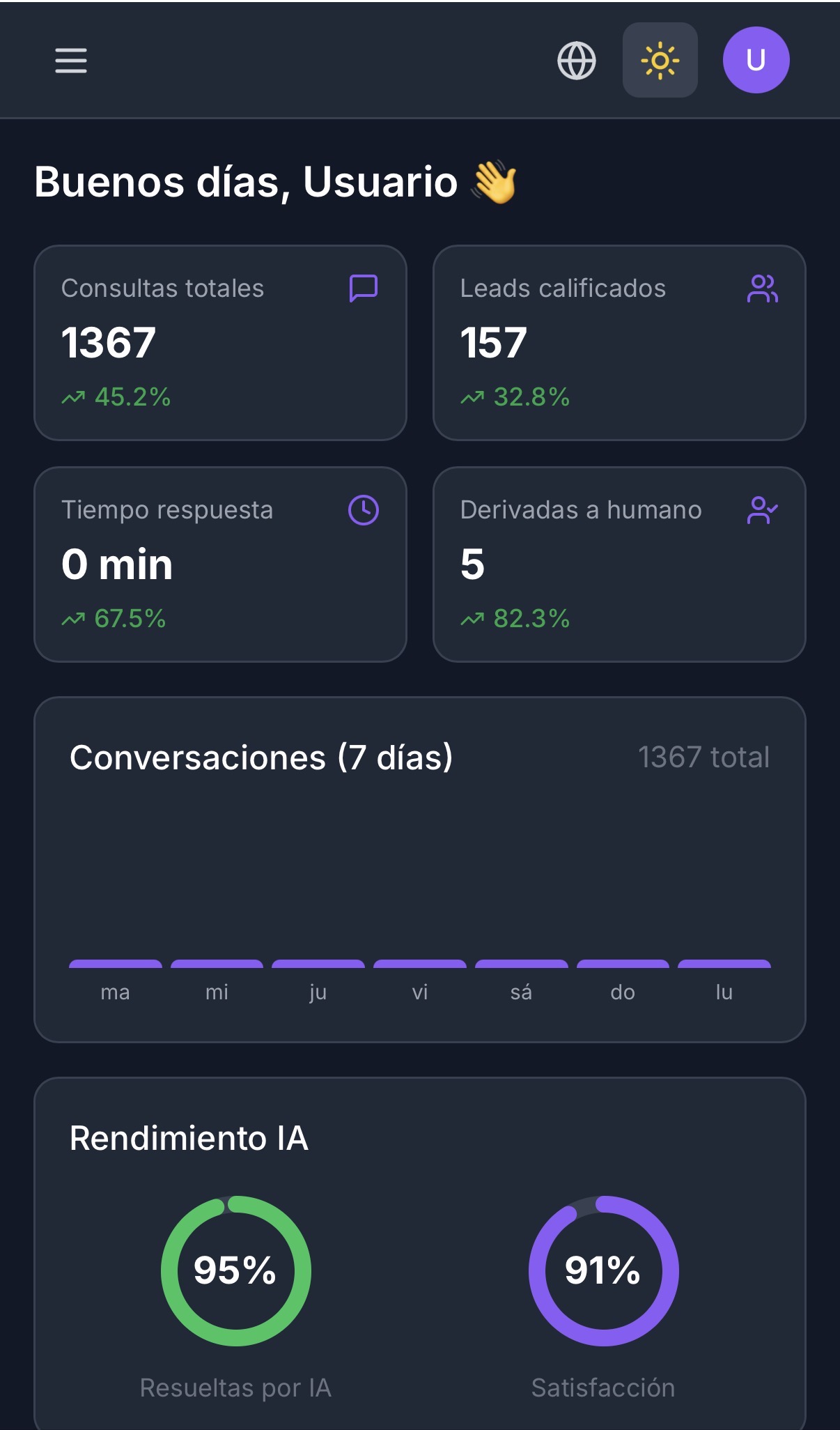
Task: Click the globe language icon
Action: (x=577, y=61)
